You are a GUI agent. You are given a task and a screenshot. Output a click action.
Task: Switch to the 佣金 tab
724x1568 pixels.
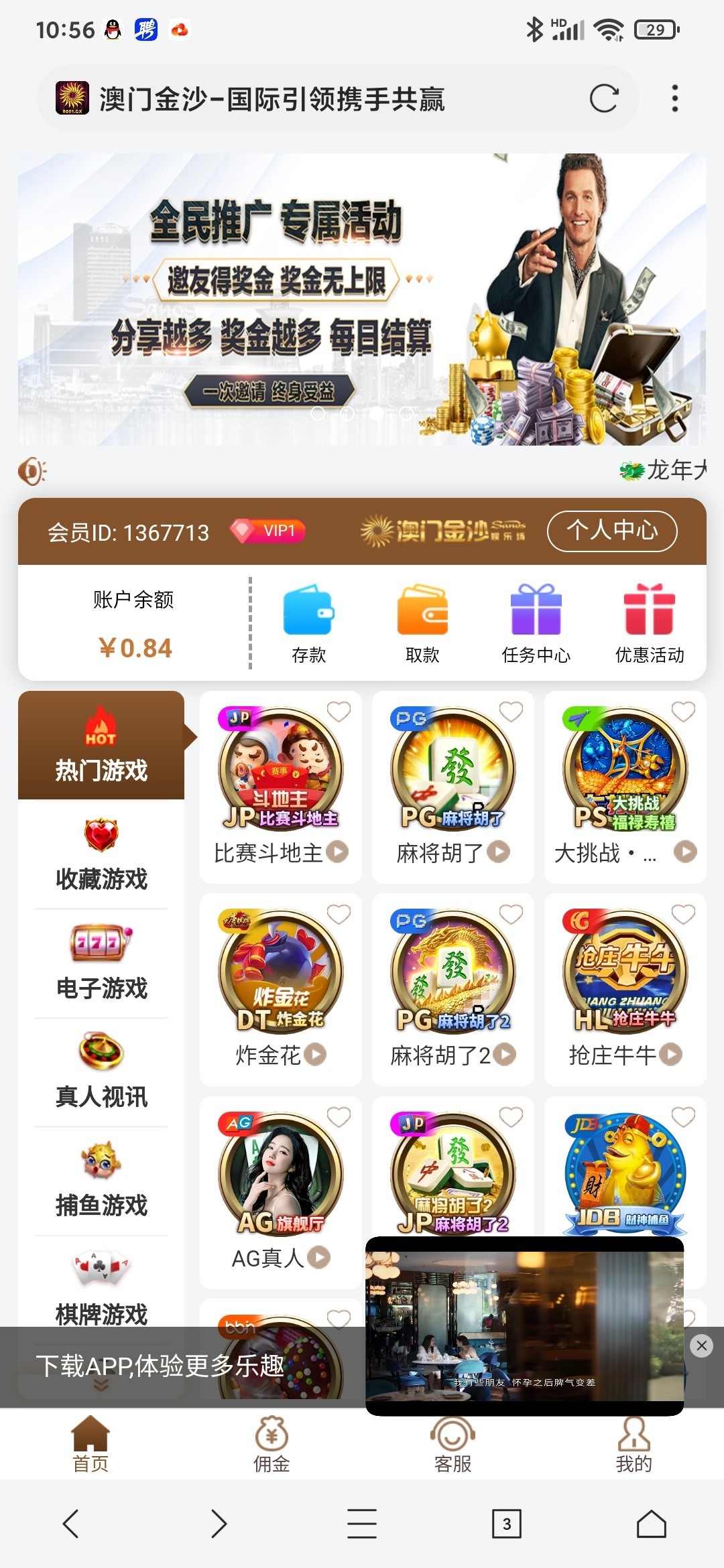tap(271, 1446)
